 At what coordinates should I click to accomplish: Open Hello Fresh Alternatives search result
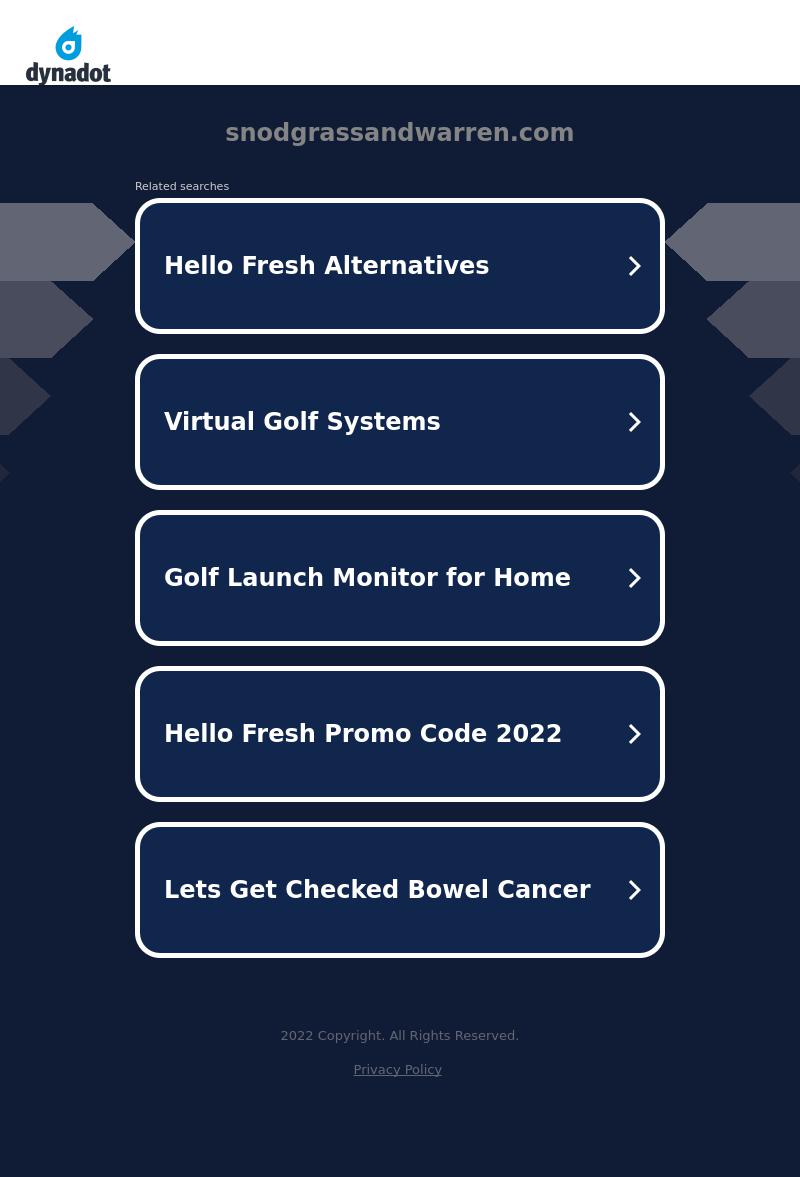[399, 266]
